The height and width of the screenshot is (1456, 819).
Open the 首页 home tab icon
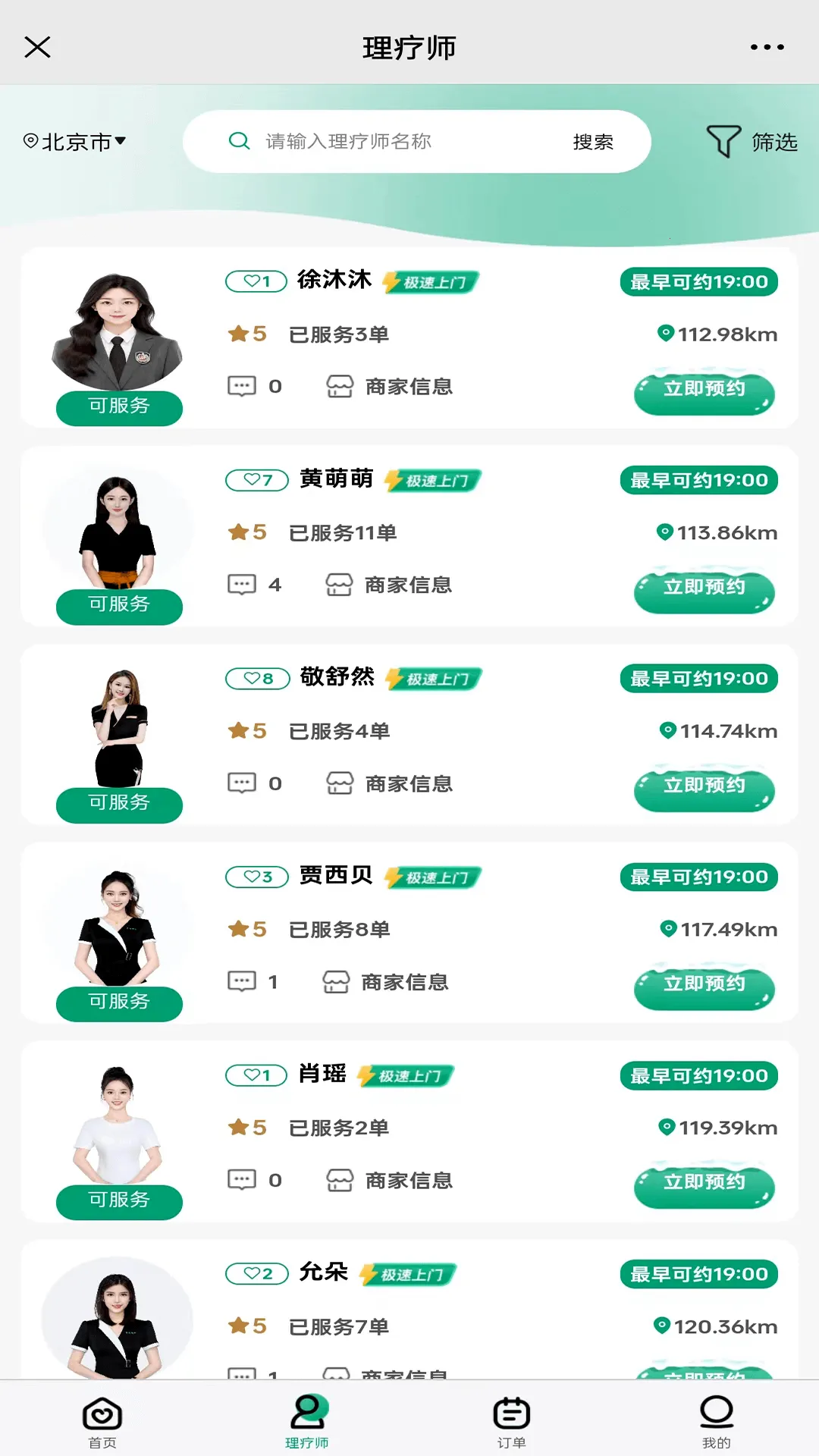click(102, 1412)
